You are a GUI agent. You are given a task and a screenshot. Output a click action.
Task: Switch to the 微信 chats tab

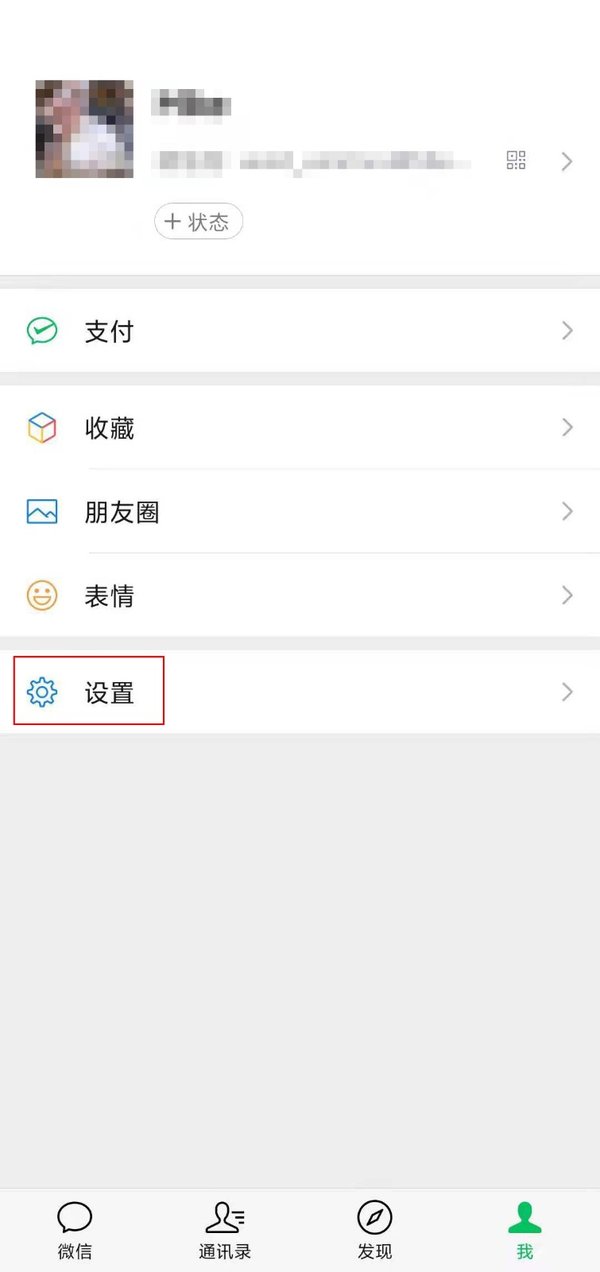pyautogui.click(x=75, y=1230)
